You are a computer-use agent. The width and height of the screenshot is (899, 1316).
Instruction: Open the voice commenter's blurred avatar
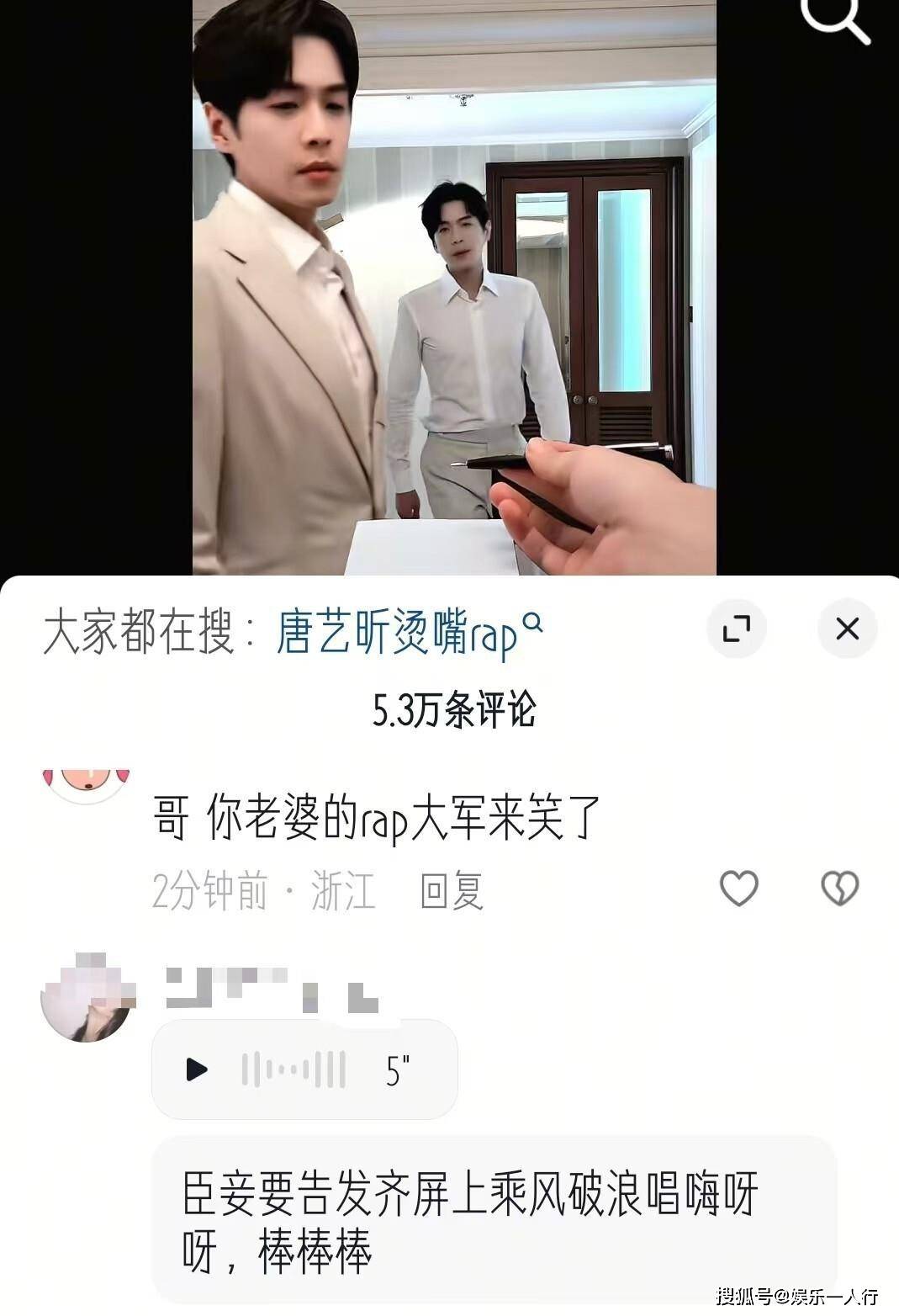pyautogui.click(x=86, y=999)
